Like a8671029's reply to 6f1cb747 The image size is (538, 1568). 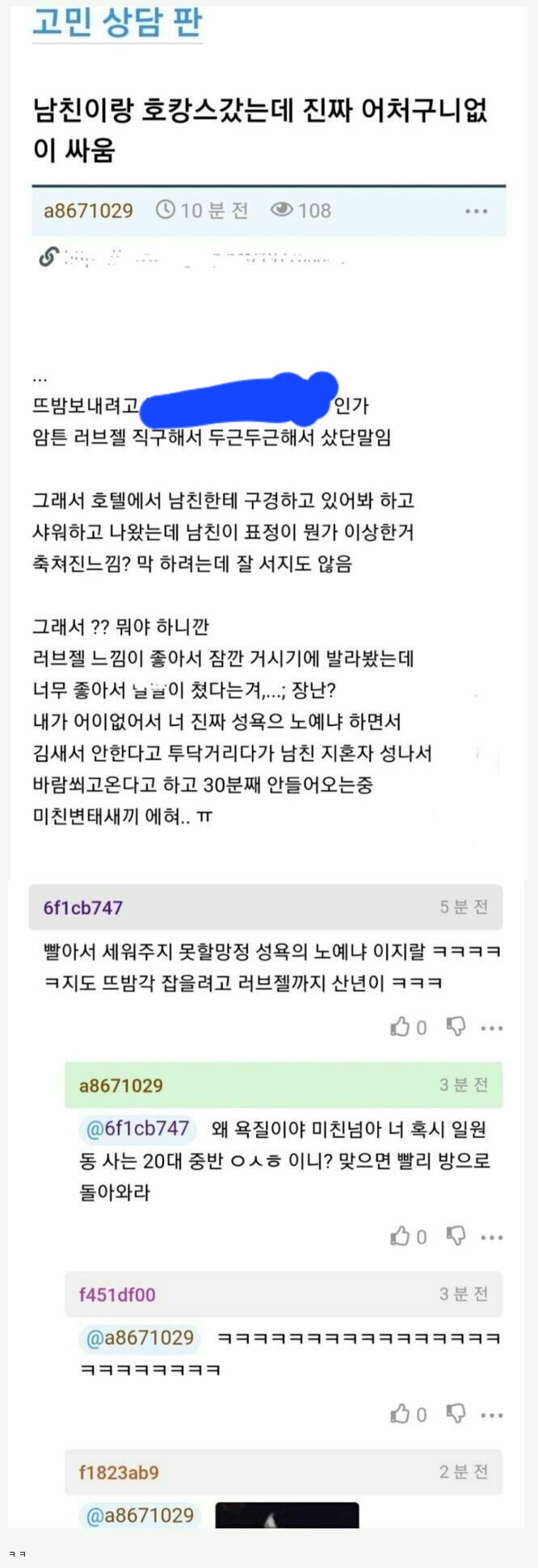pos(401,1236)
